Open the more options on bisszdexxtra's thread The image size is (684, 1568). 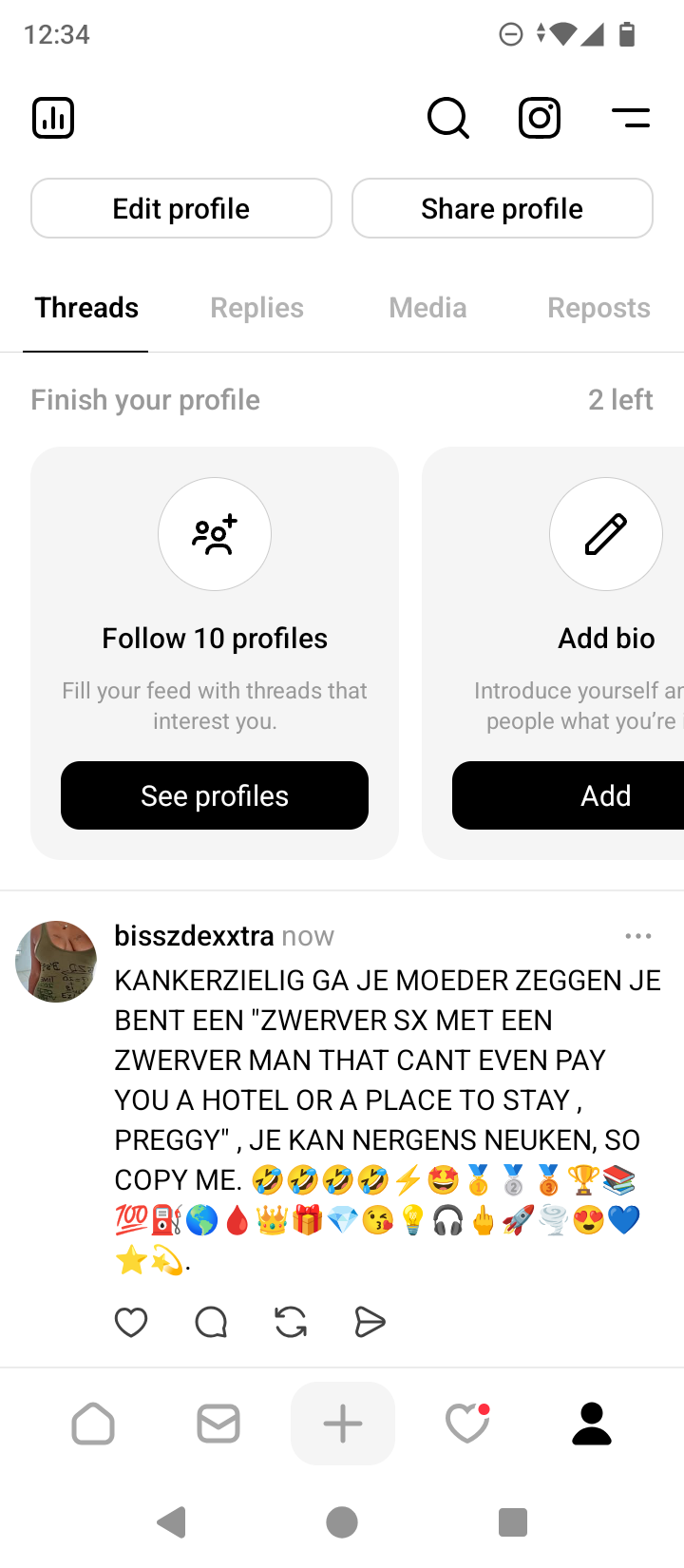(x=638, y=936)
